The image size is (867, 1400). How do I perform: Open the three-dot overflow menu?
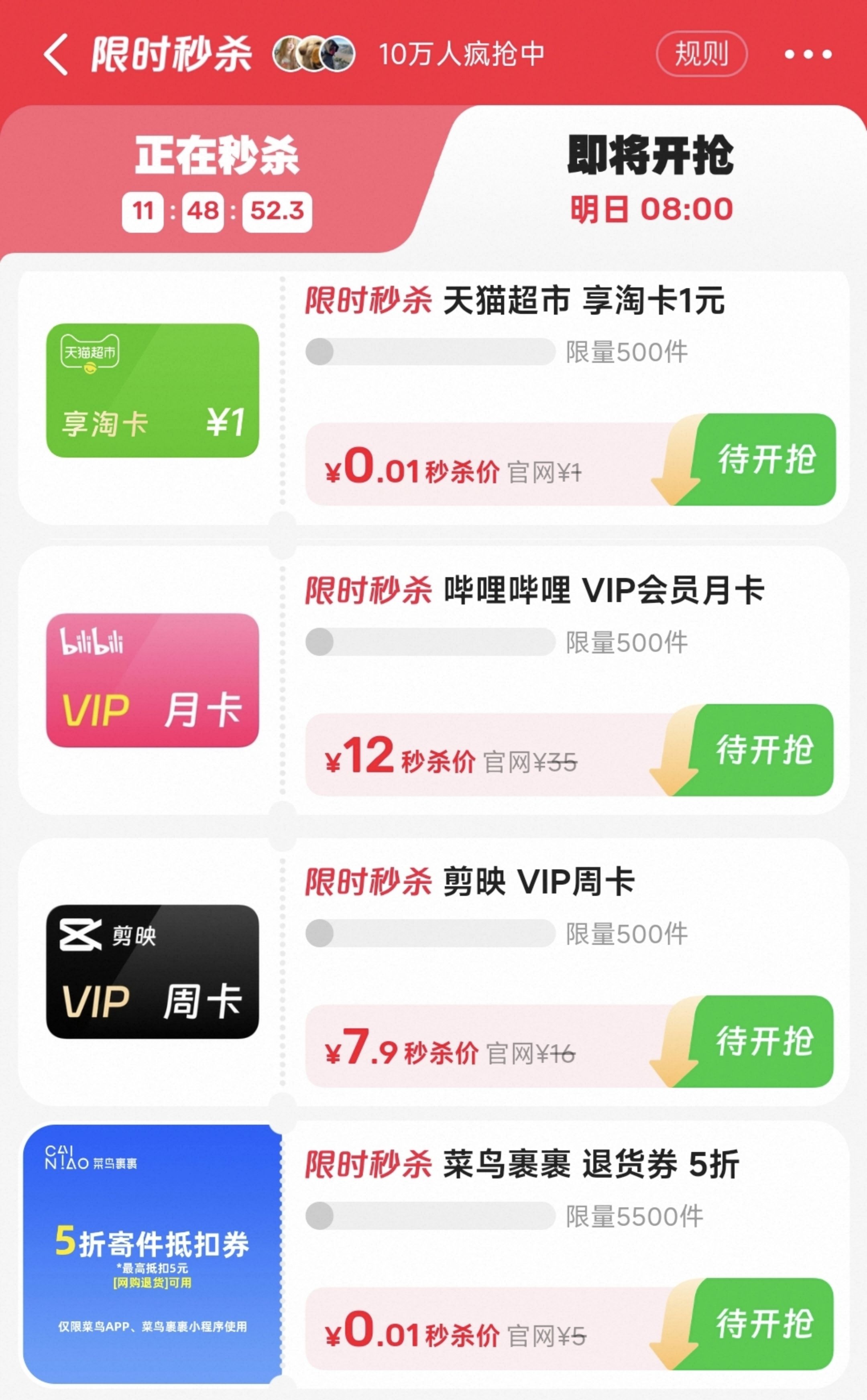click(808, 55)
